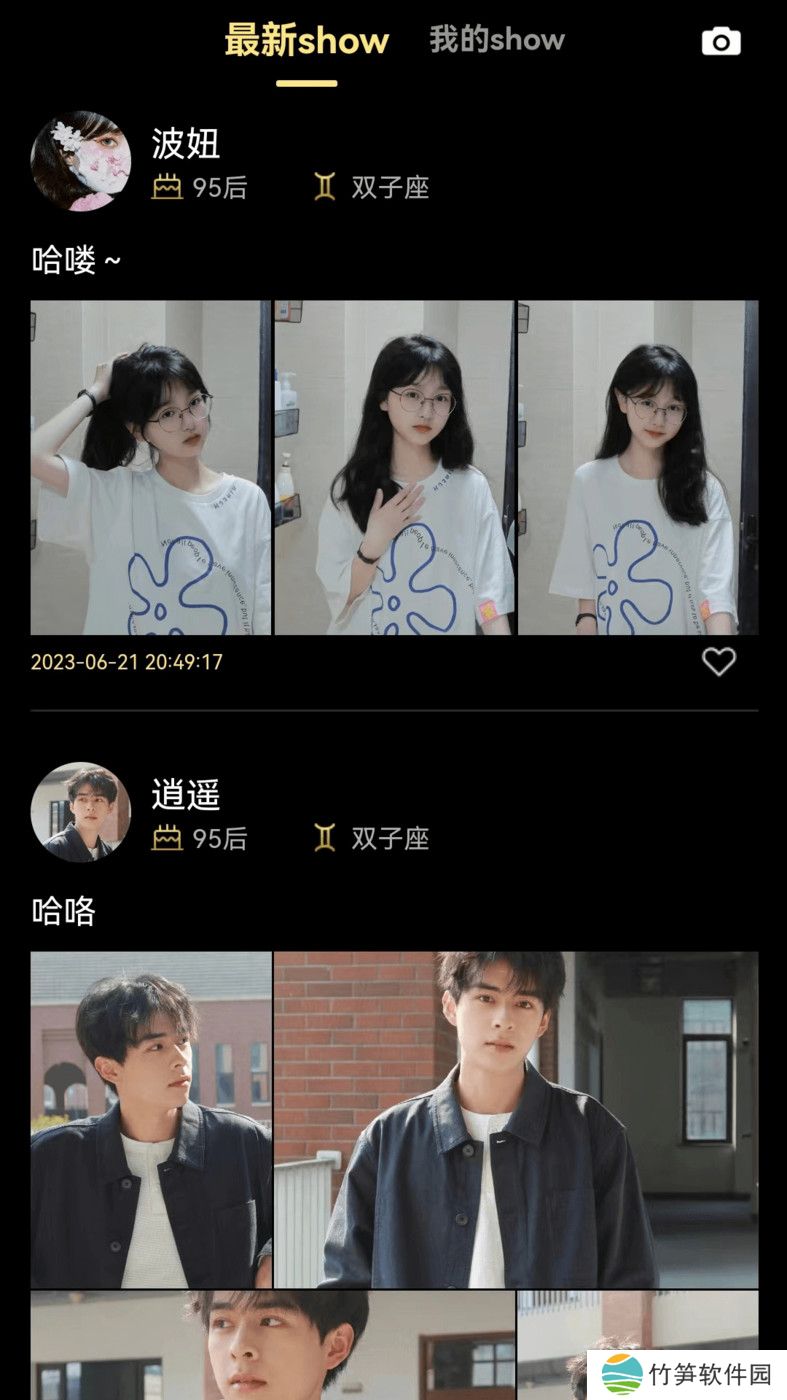Viewport: 787px width, 1400px height.
Task: Select the 最新show tab
Action: [306, 41]
